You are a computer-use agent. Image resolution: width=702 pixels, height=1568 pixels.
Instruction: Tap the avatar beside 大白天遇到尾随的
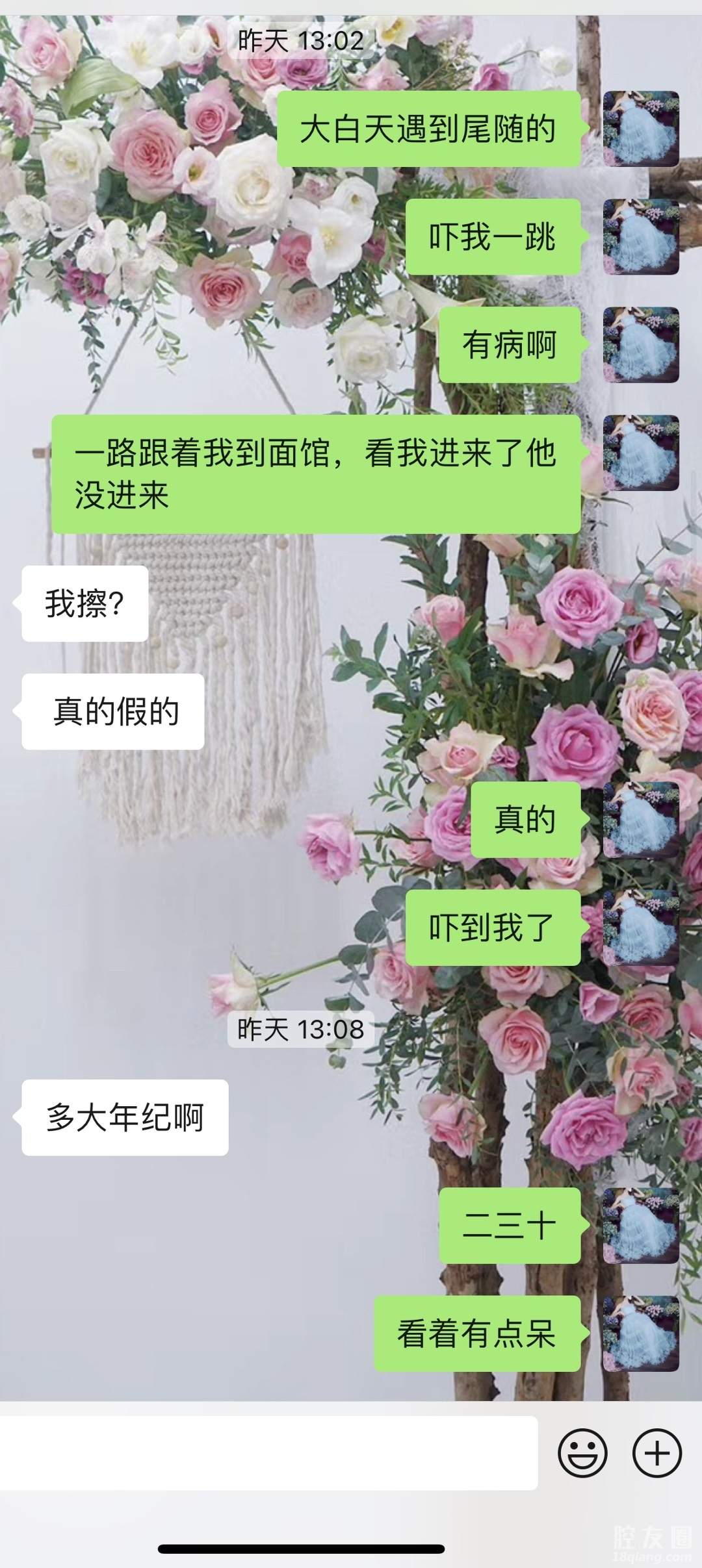pyautogui.click(x=641, y=129)
